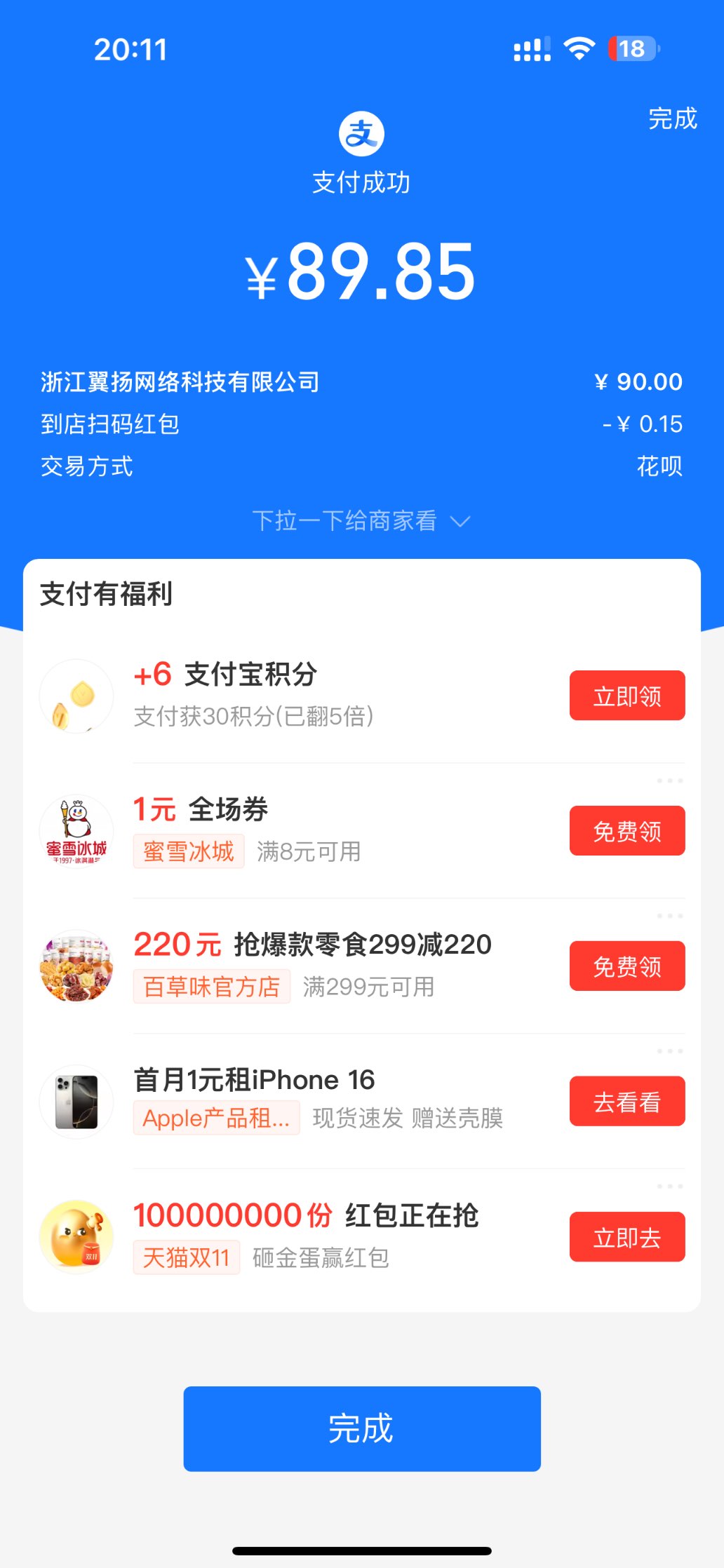Tap the large blue 完成 button
The image size is (724, 1568).
pos(361,1428)
